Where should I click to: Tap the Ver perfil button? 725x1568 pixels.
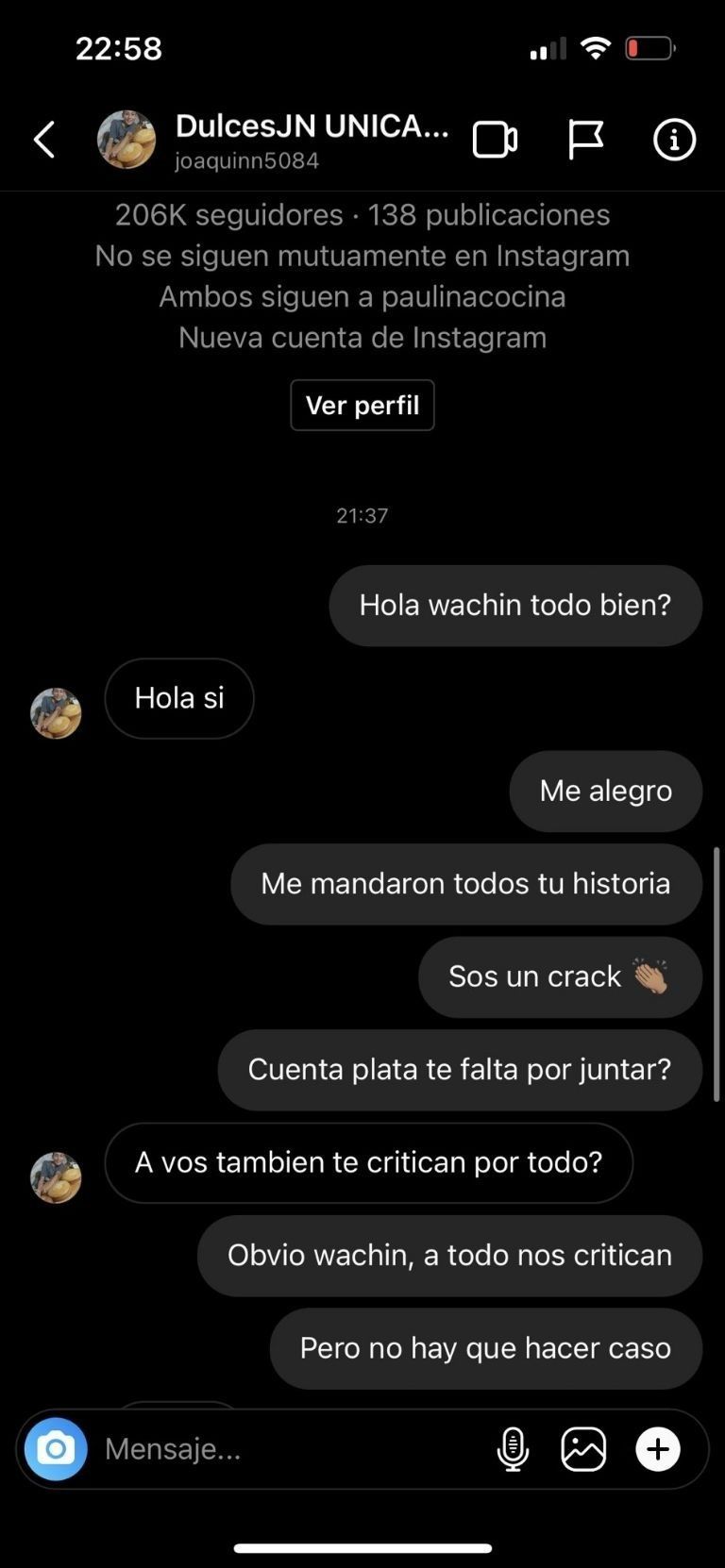click(362, 405)
